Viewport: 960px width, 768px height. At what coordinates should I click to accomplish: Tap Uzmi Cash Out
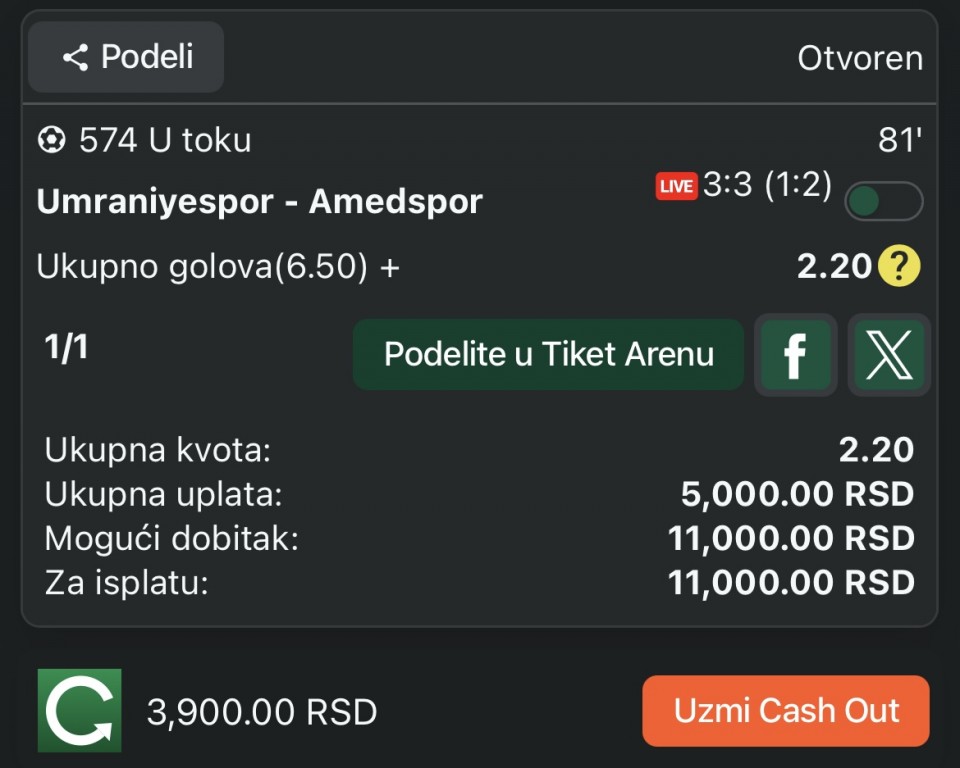[786, 711]
